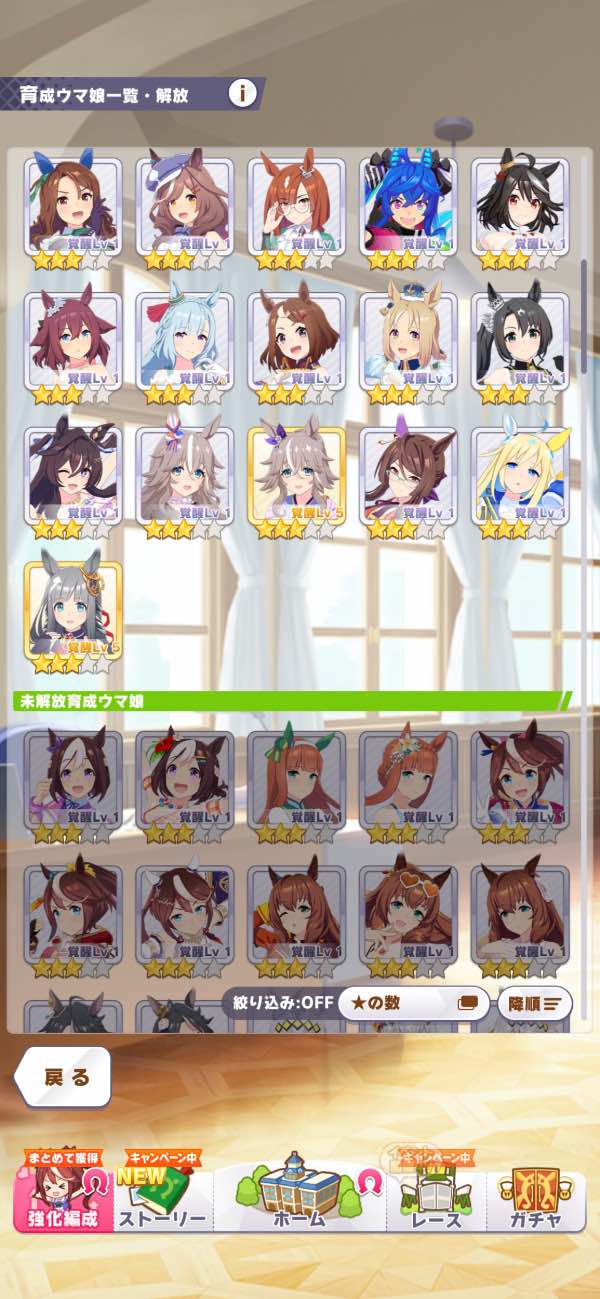Open the locked winking brown-haired character card
Image resolution: width=600 pixels, height=1299 pixels.
296,922
